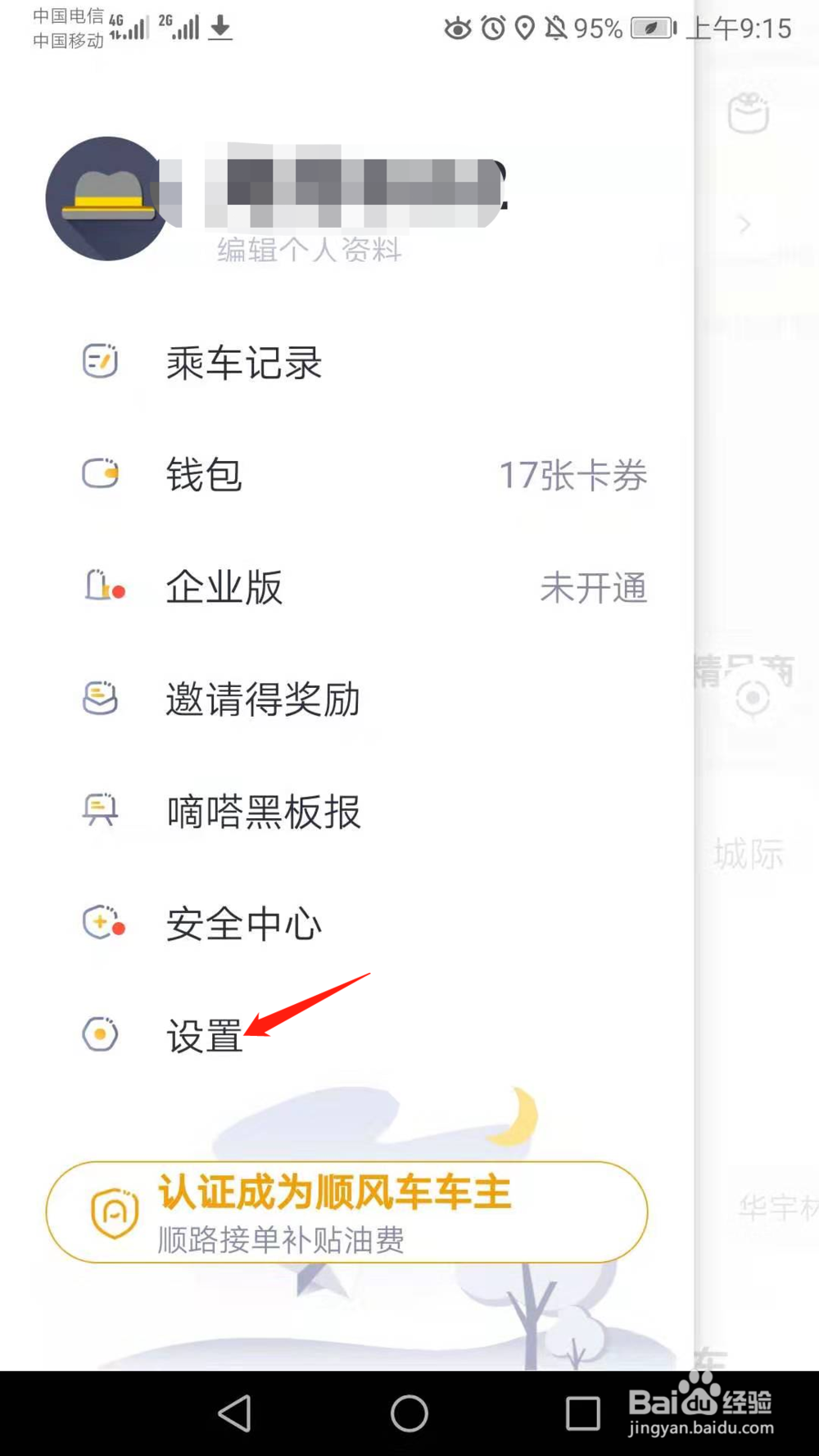Open the 设置 gear icon
The width and height of the screenshot is (819, 1456).
pyautogui.click(x=100, y=1035)
